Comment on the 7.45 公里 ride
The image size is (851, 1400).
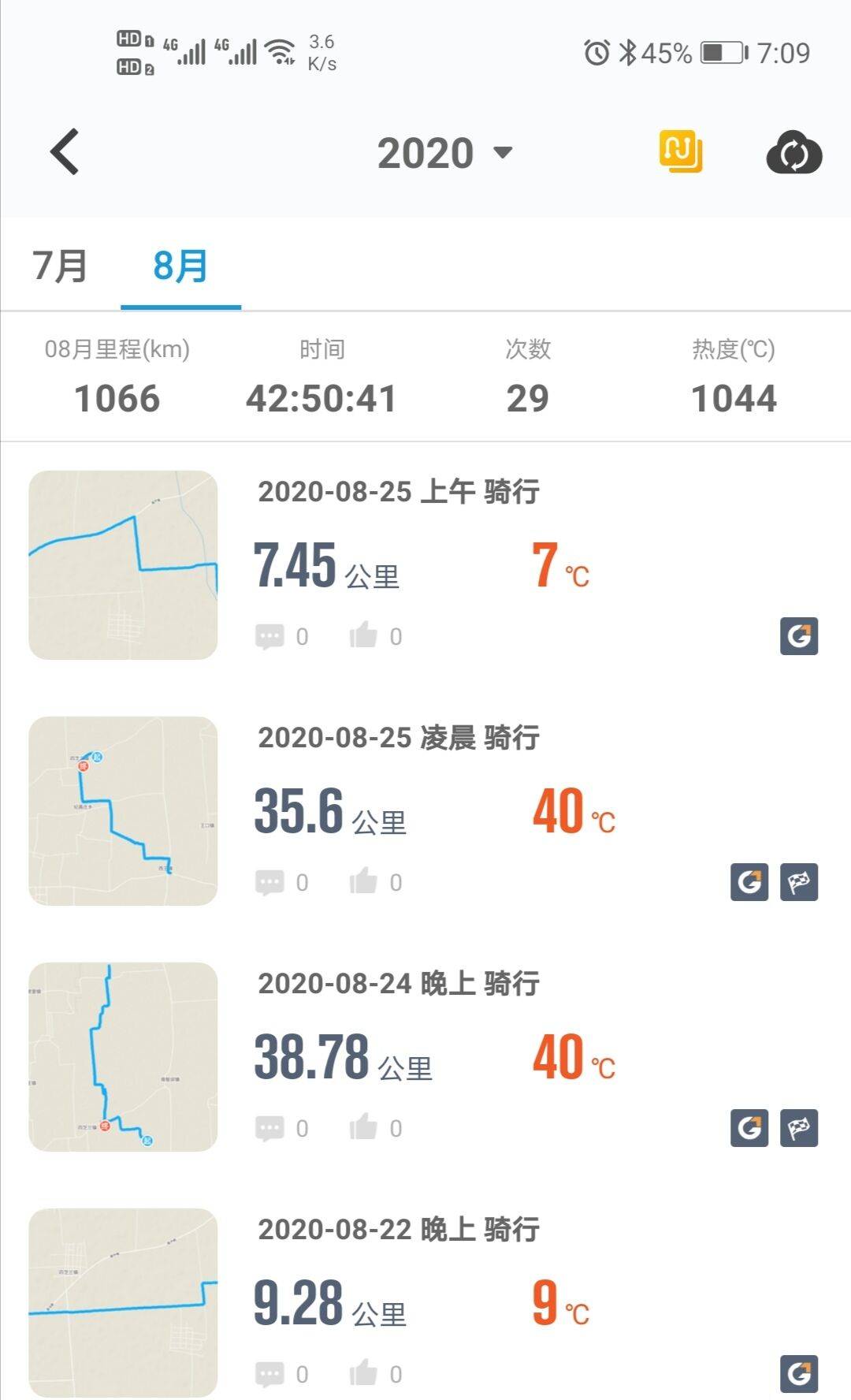[269, 635]
